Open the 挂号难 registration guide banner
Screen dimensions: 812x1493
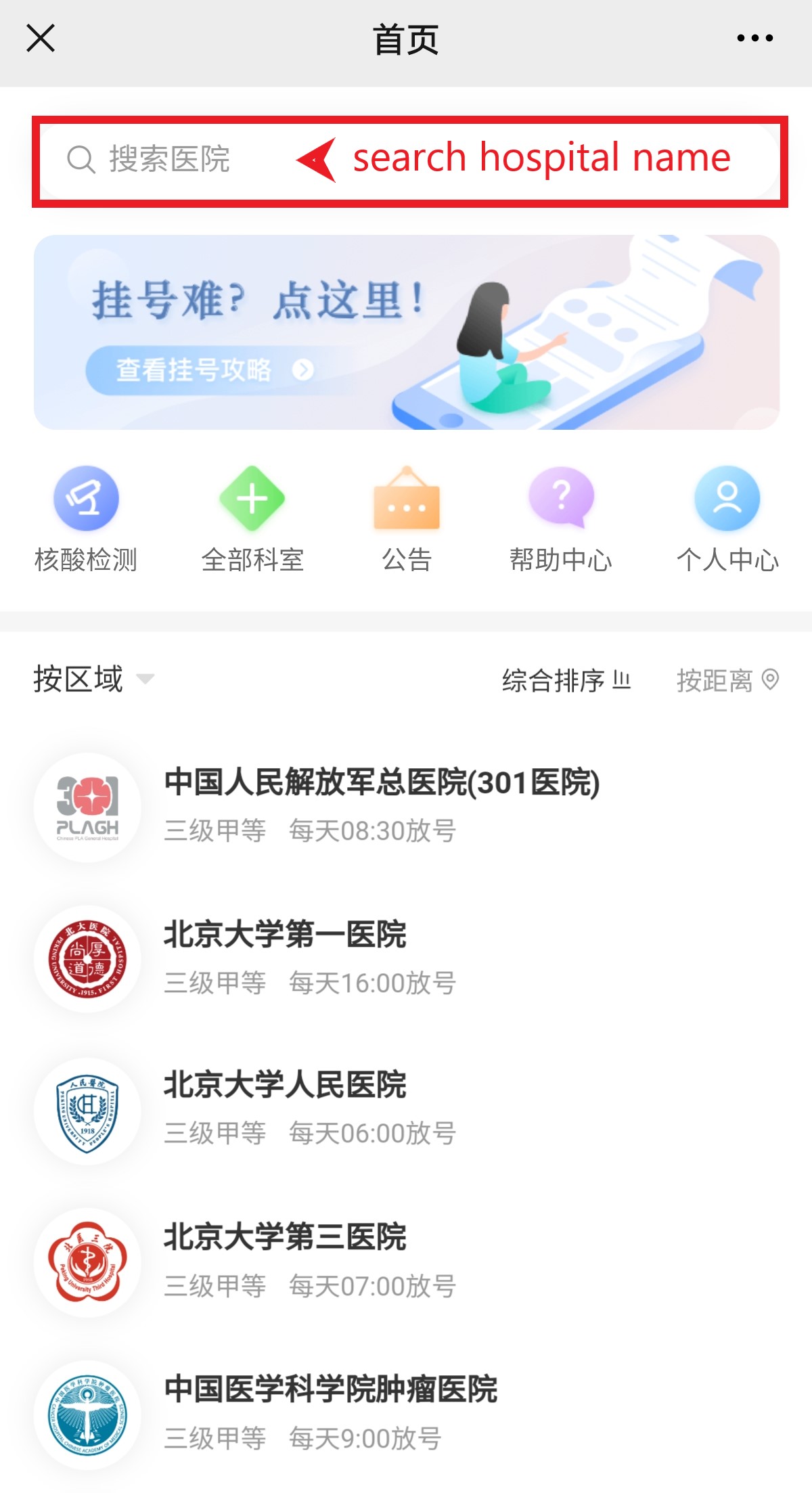(406, 332)
